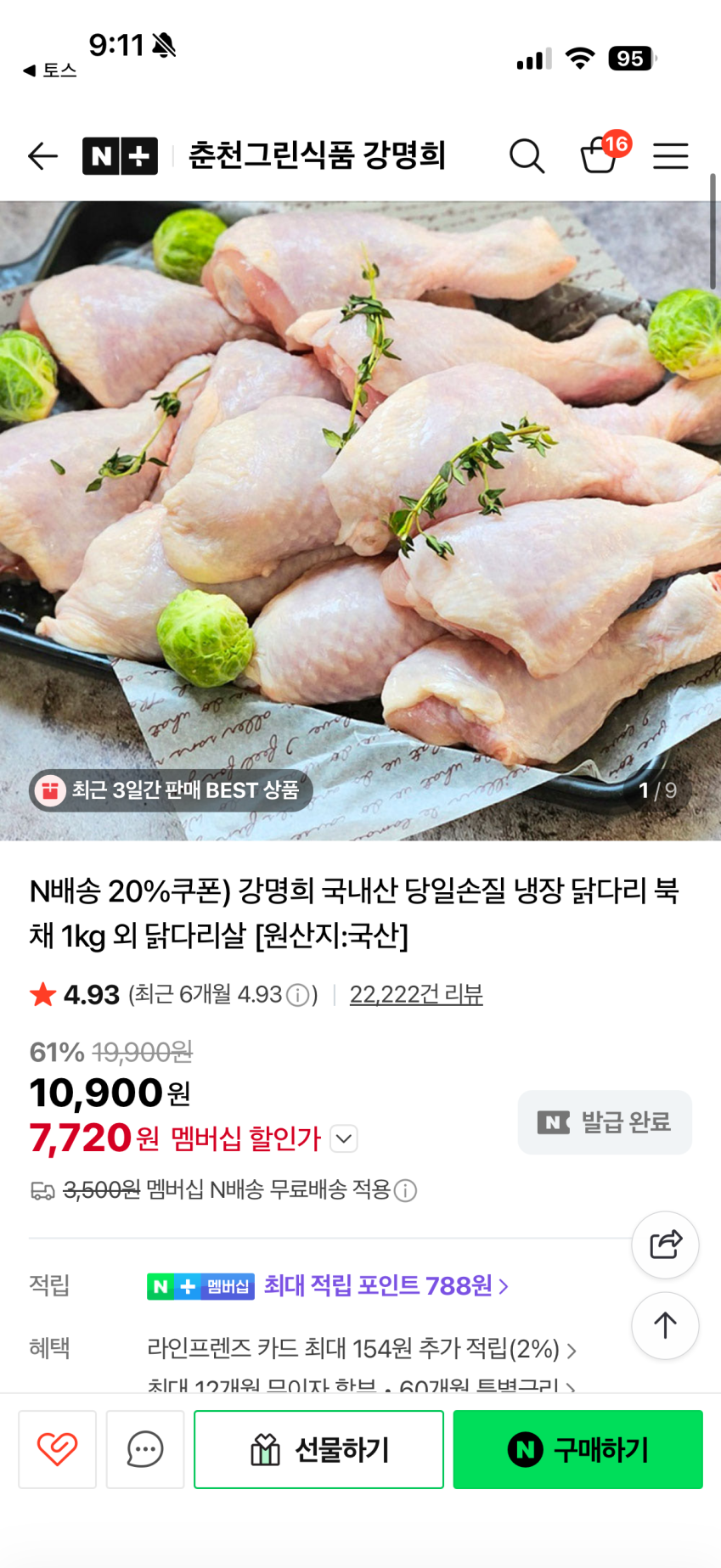Tap 선물하기 to send as gift

[x=318, y=1449]
